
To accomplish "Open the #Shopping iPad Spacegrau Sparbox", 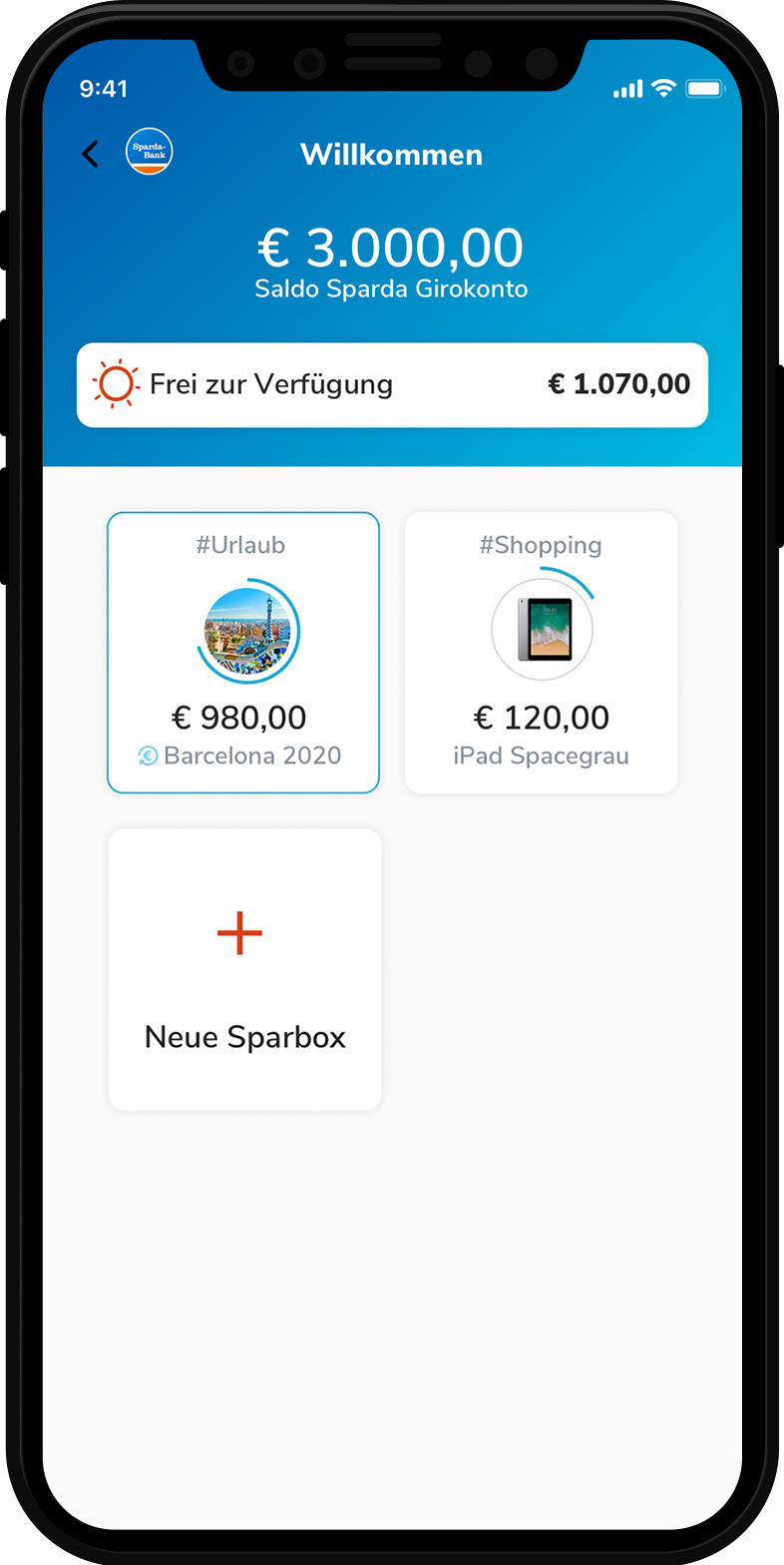I will coord(541,653).
